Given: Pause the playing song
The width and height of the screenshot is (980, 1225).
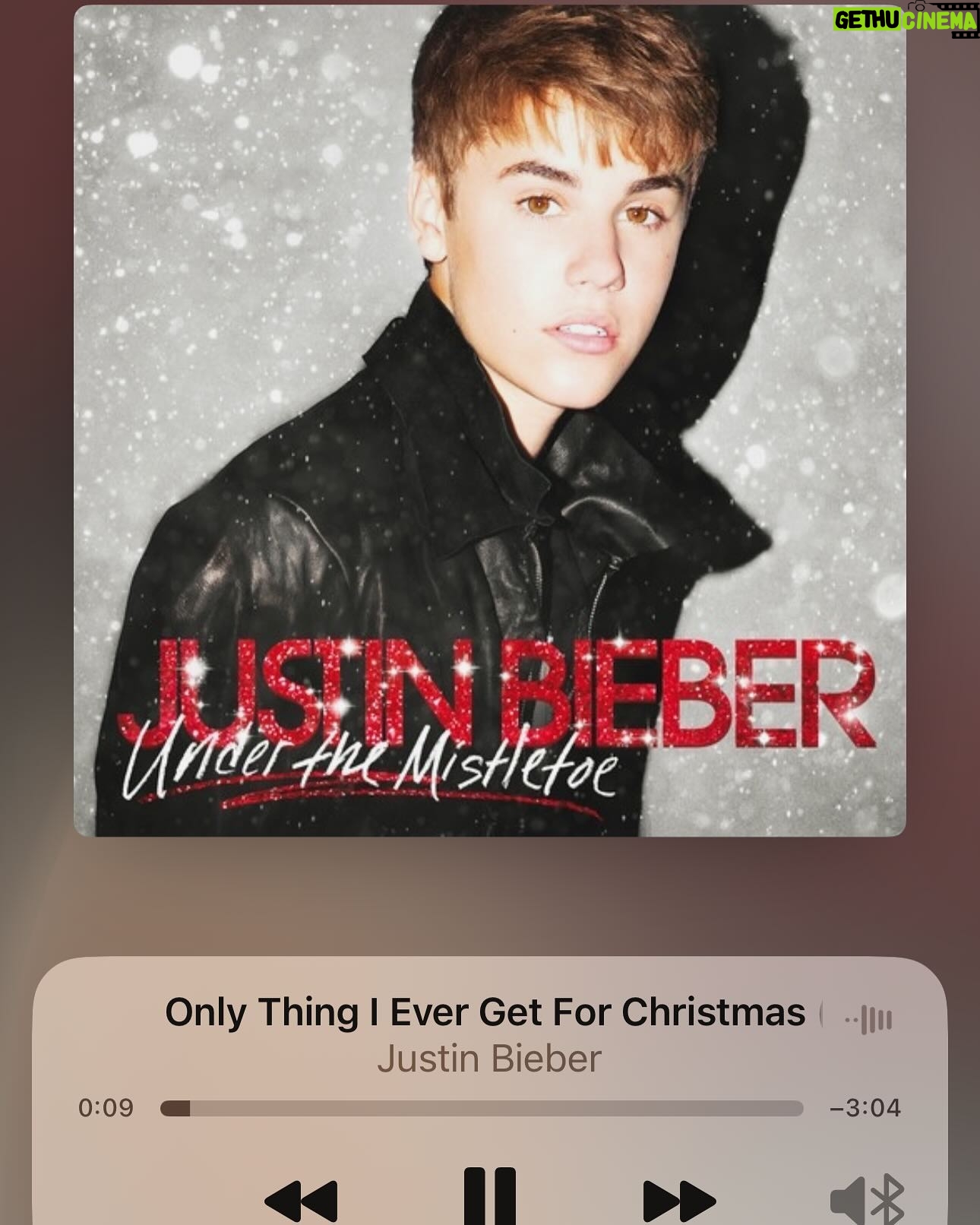Looking at the screenshot, I should [489, 1198].
